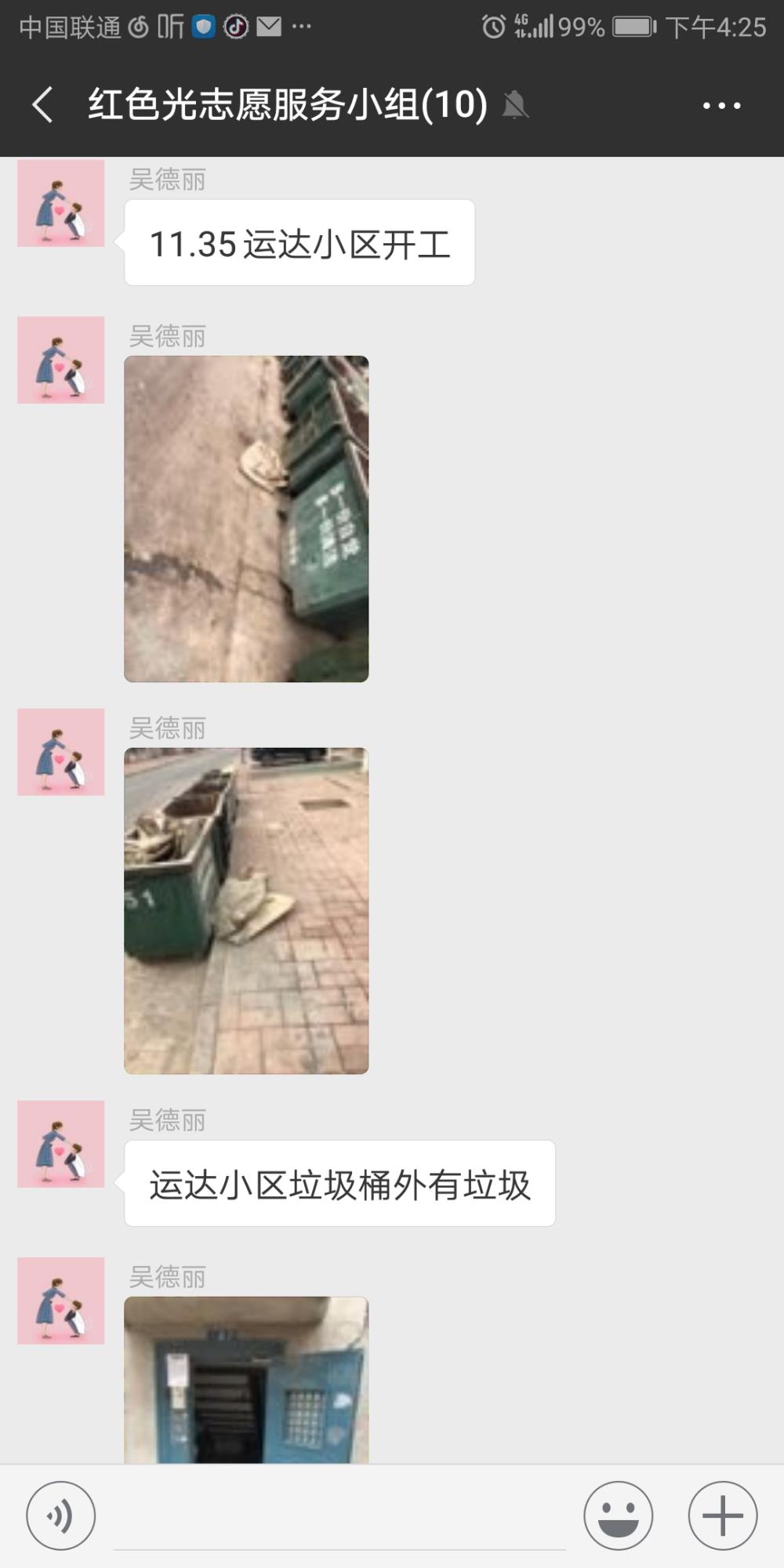The width and height of the screenshot is (784, 1568).
Task: Open the photo of bins on brick sidewalk
Action: (246, 911)
